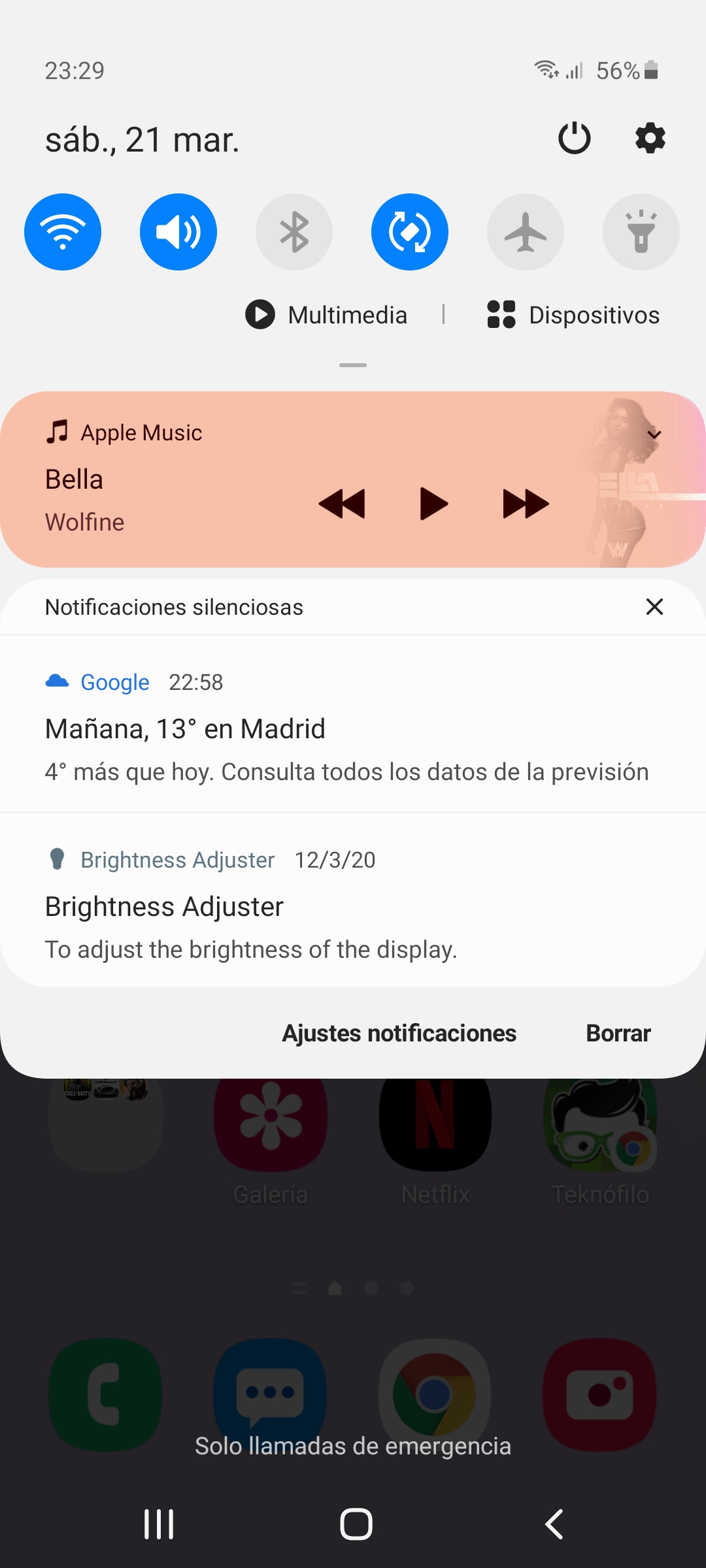Skip to the previous track in Apple Music
The height and width of the screenshot is (1568, 706).
coord(342,504)
